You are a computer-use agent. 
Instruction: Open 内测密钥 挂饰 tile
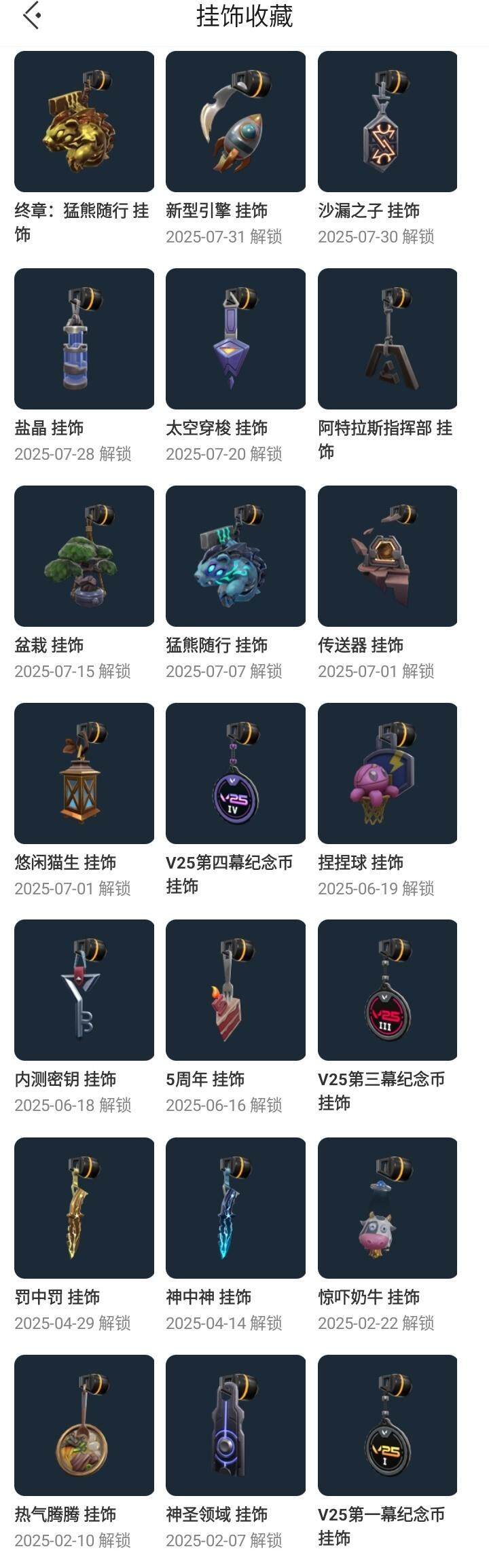tap(84, 990)
